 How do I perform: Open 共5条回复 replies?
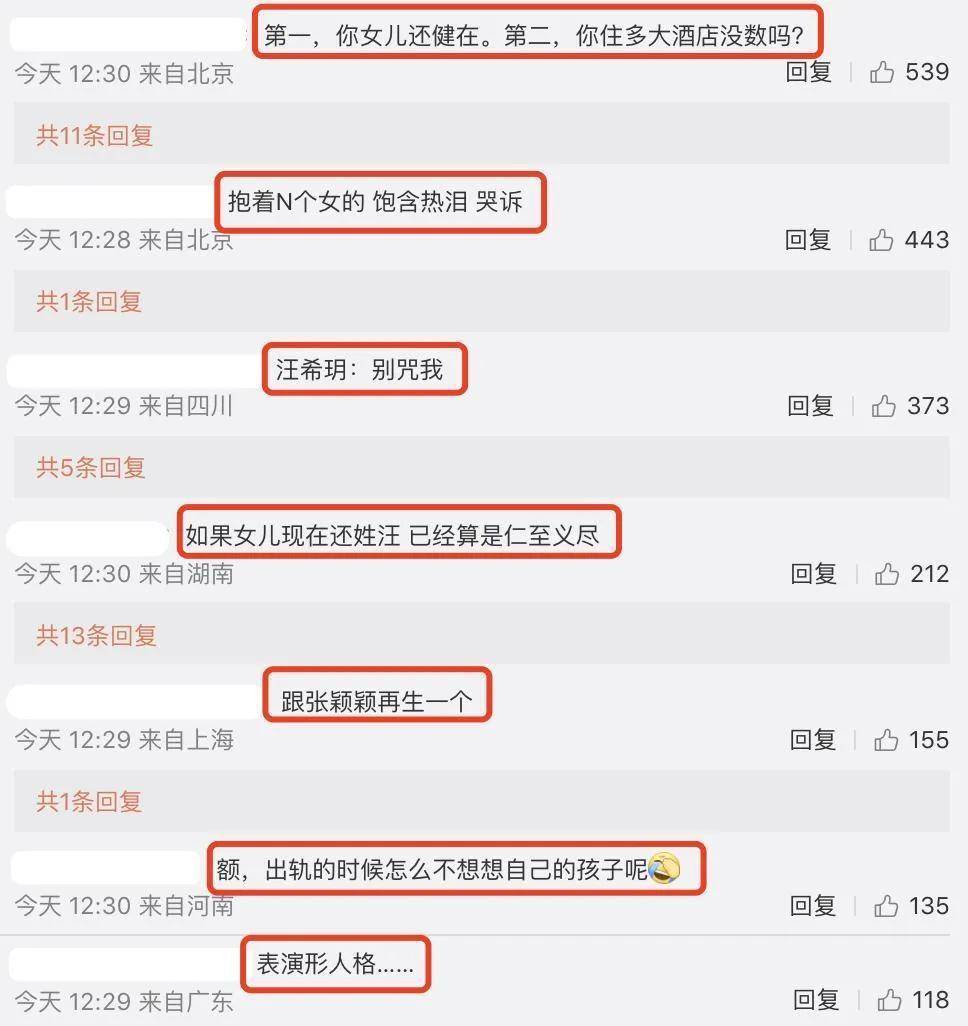click(91, 467)
